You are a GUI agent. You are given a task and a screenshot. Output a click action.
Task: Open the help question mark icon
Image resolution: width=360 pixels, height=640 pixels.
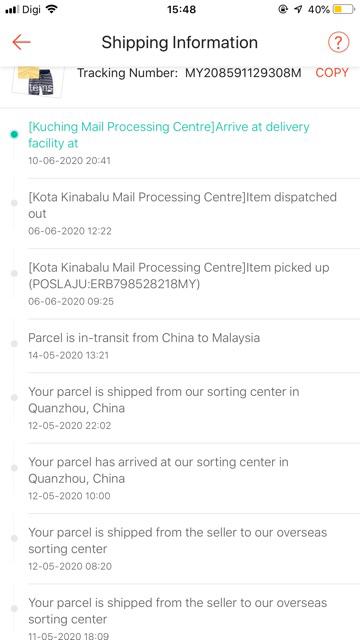pos(338,42)
